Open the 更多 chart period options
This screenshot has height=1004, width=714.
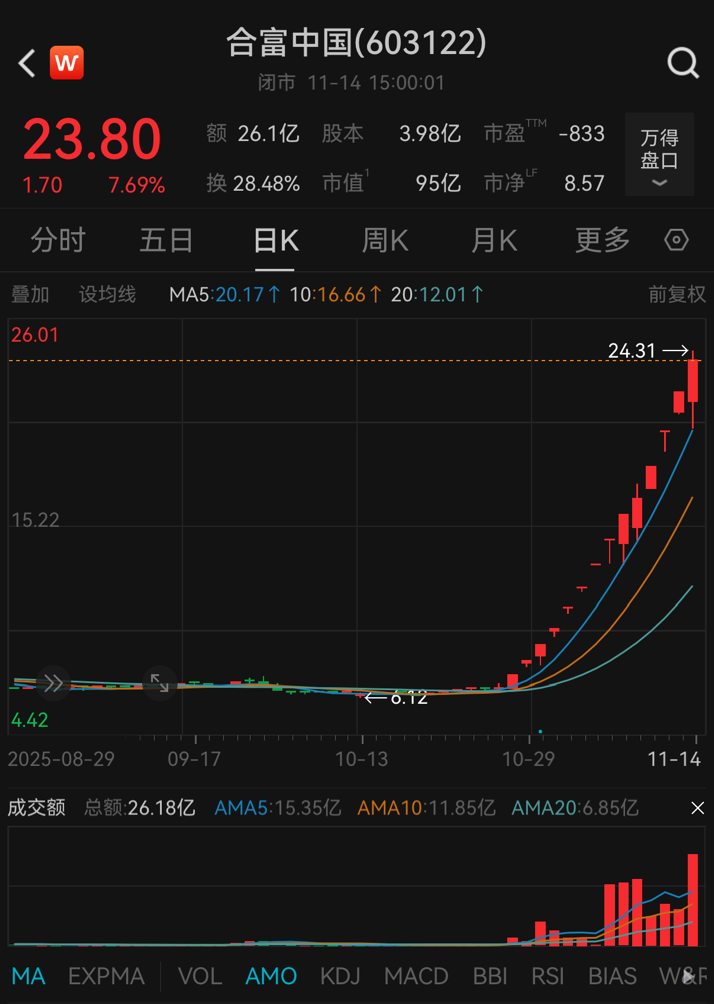click(602, 241)
